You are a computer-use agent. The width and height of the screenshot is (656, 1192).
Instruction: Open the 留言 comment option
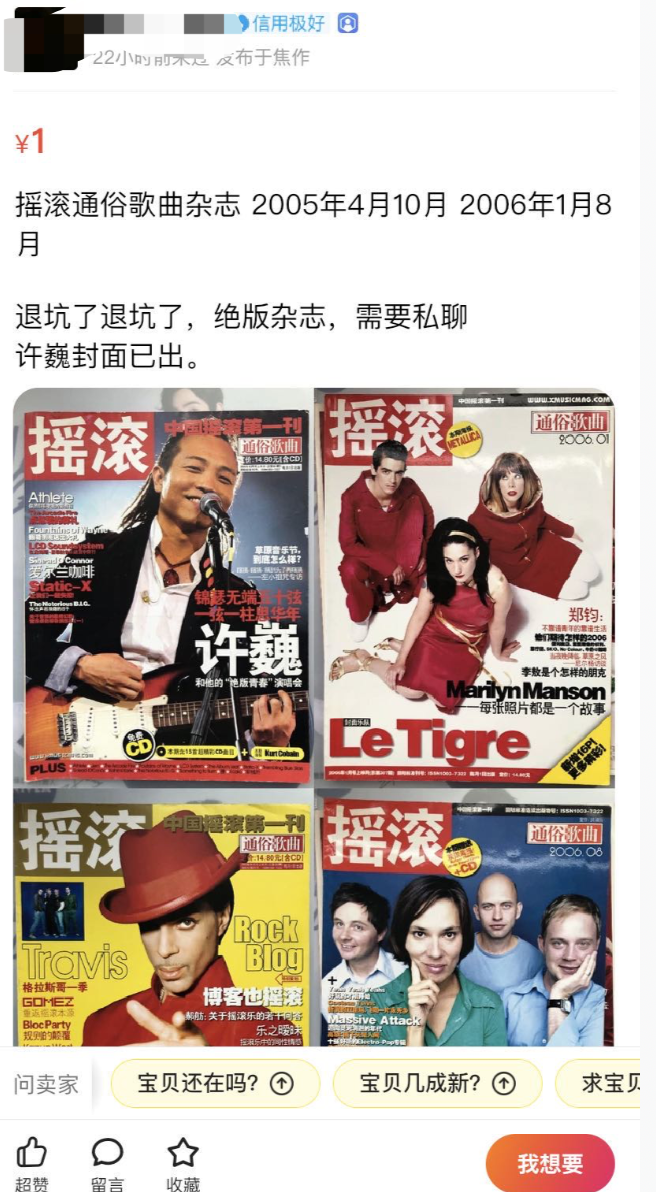(x=107, y=1163)
